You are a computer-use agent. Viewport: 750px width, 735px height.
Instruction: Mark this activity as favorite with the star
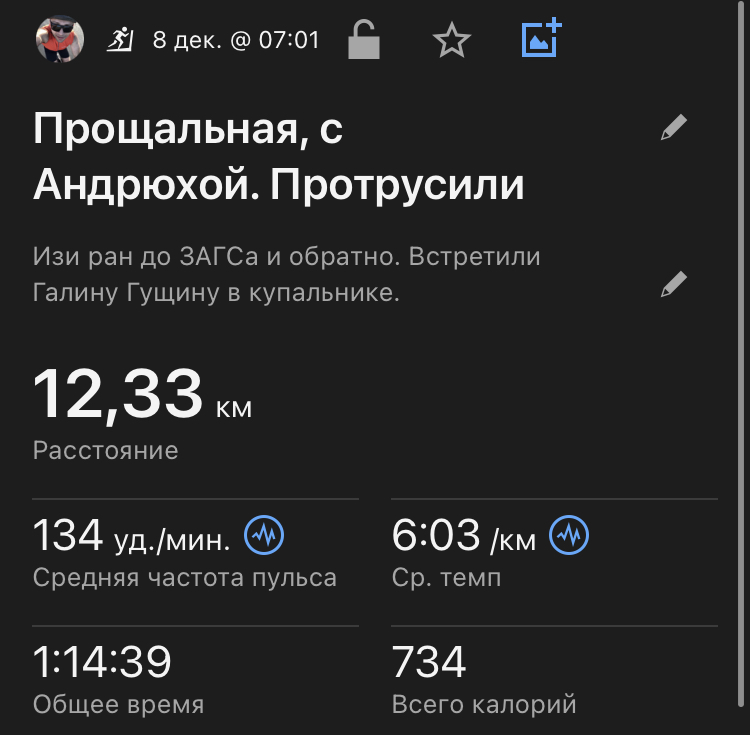click(452, 40)
